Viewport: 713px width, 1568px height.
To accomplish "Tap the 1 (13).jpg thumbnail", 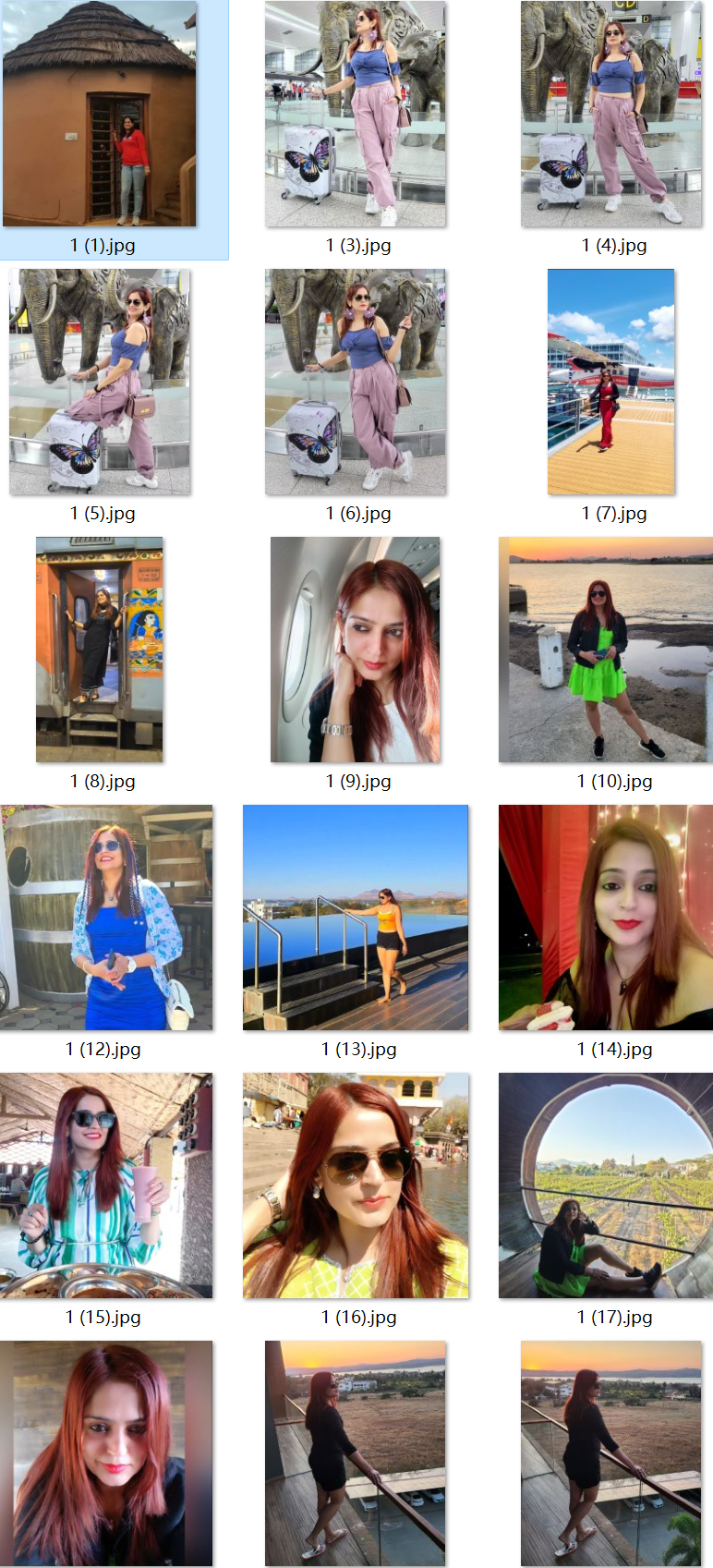I will click(356, 918).
